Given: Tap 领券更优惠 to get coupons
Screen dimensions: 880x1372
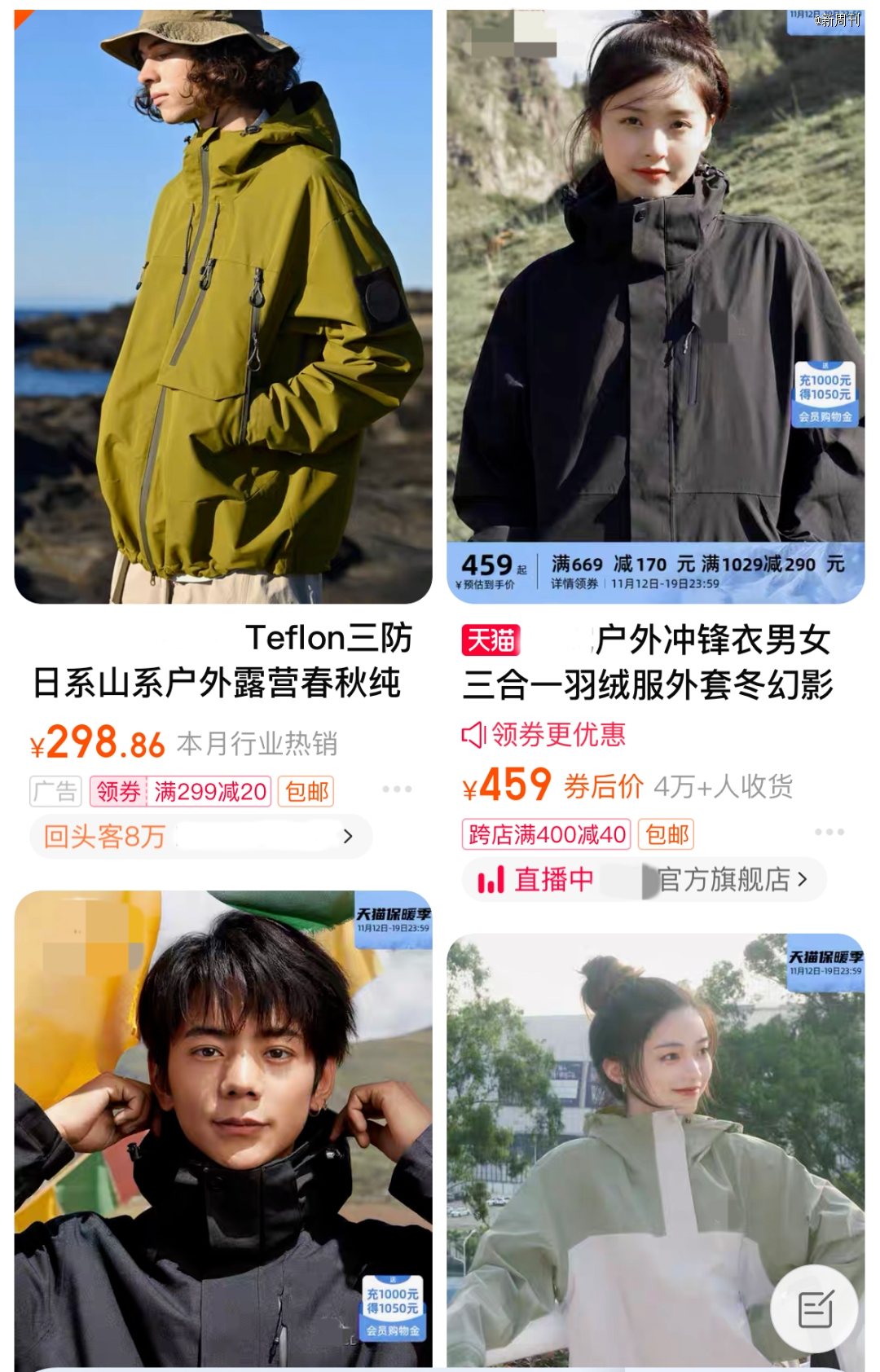Looking at the screenshot, I should coord(544,735).
